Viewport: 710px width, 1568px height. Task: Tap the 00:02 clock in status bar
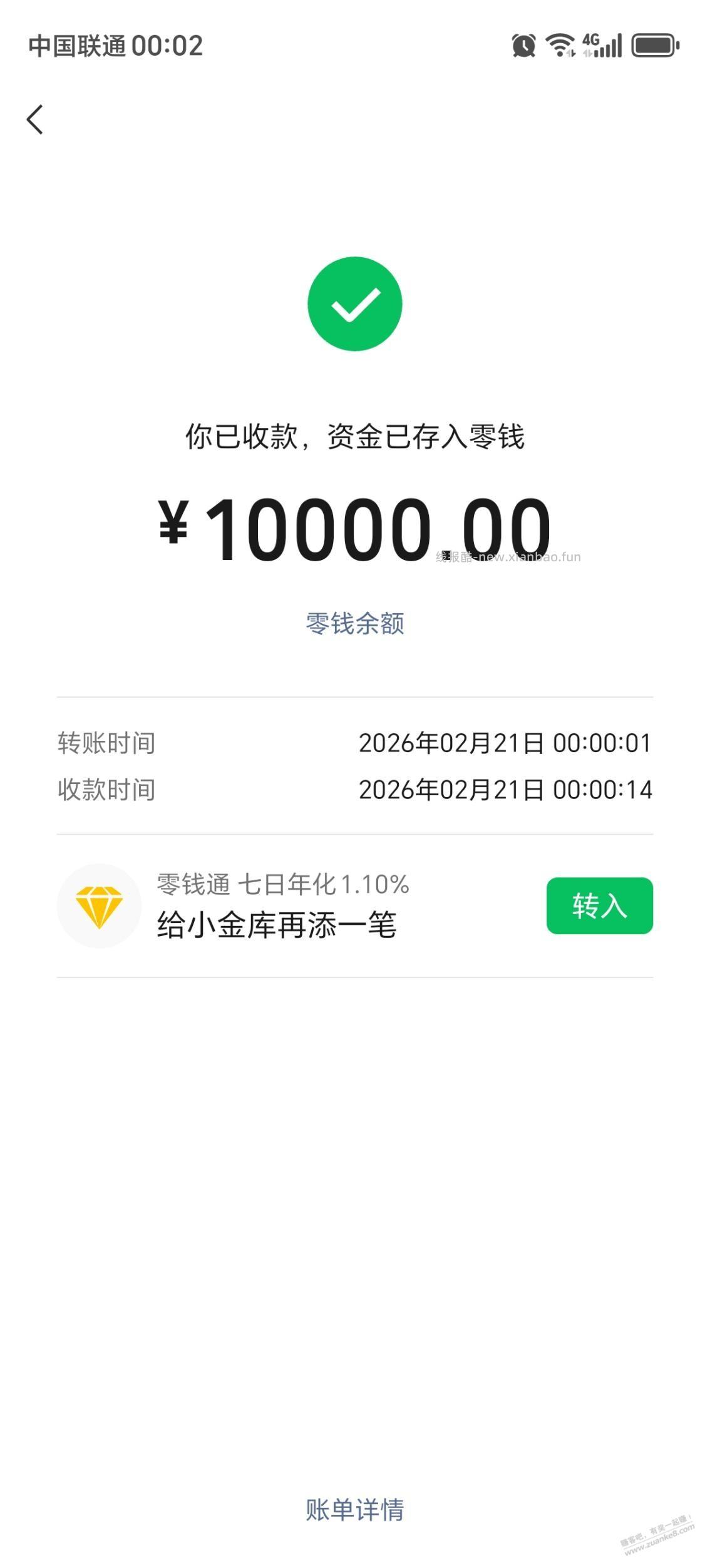point(169,44)
